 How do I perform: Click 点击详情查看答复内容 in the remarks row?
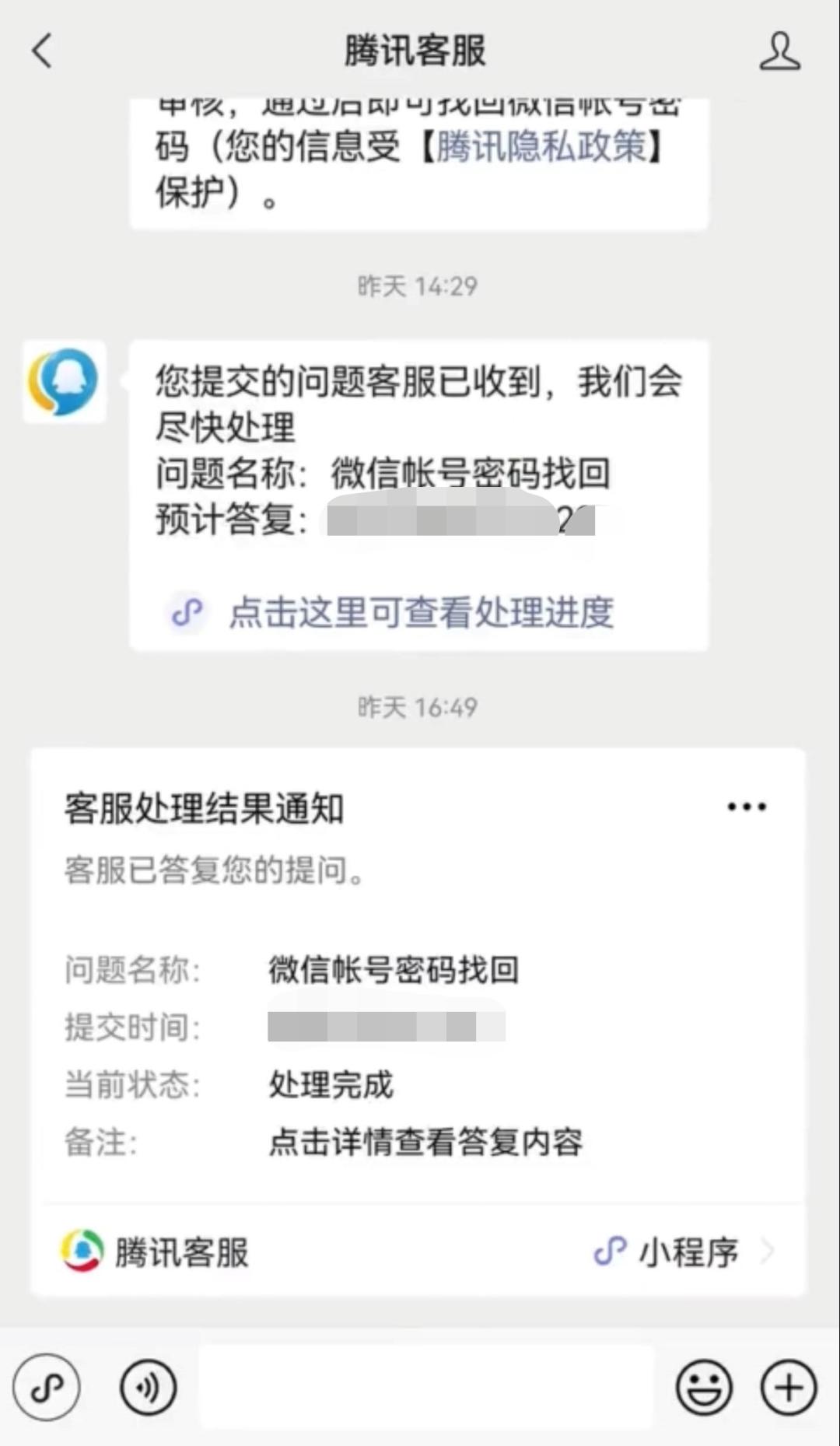pos(428,1141)
